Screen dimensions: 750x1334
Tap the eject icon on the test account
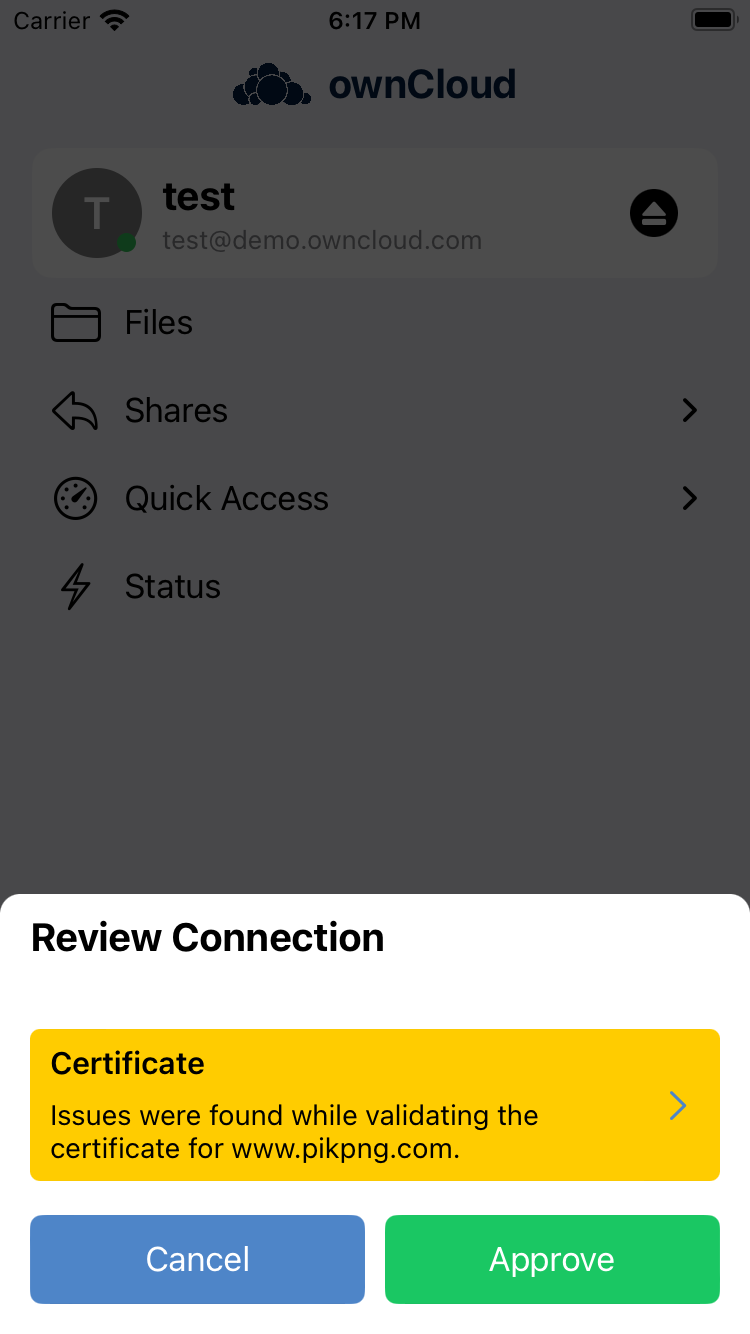[653, 213]
